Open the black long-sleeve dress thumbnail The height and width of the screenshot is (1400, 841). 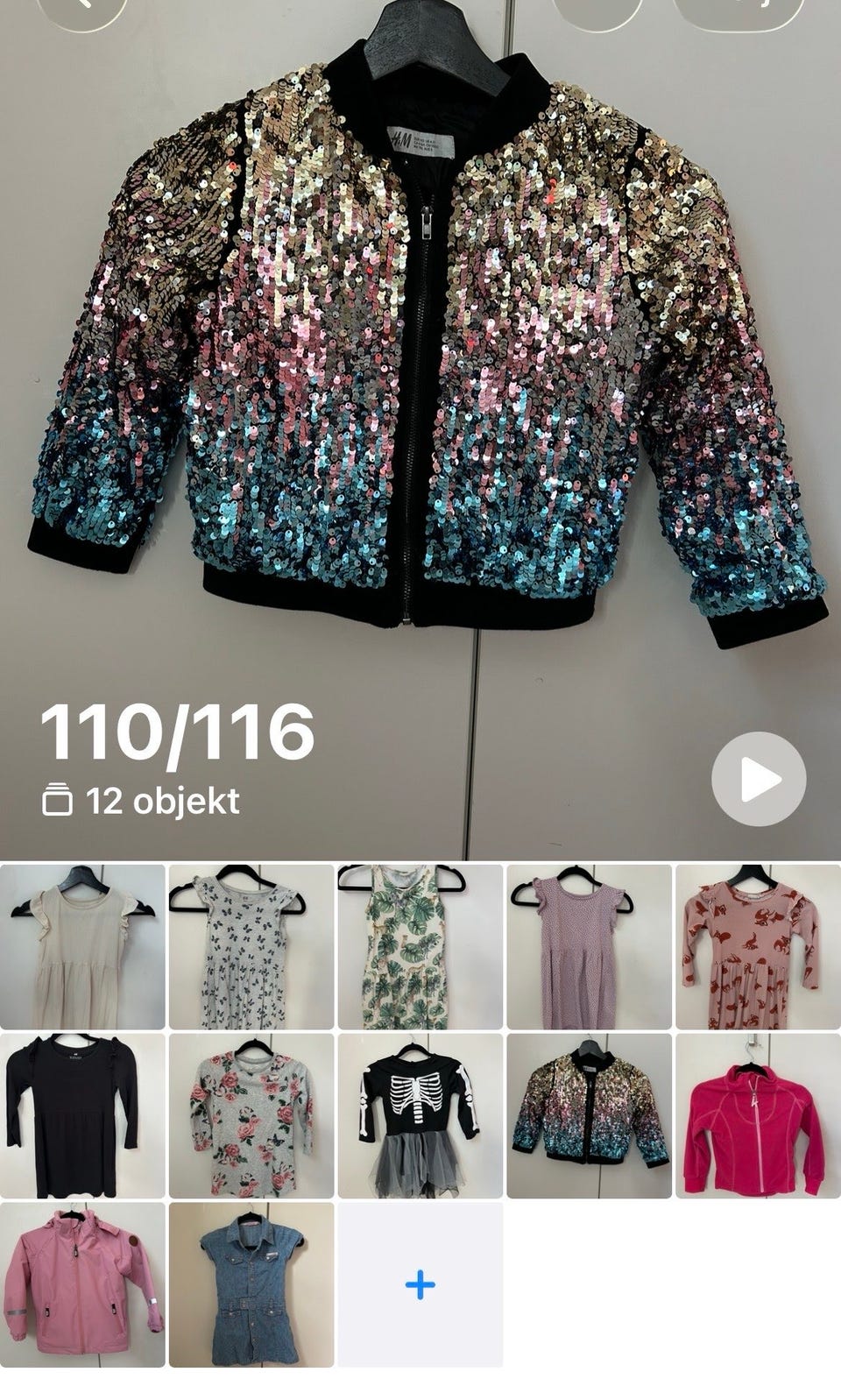(83, 1114)
